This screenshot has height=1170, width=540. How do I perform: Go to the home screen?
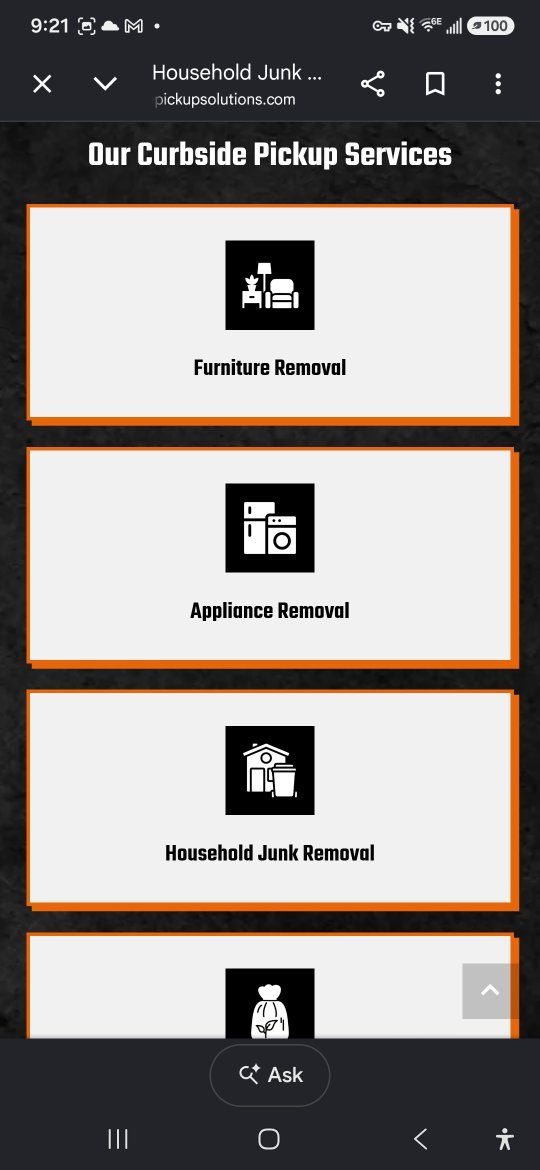pos(269,1139)
